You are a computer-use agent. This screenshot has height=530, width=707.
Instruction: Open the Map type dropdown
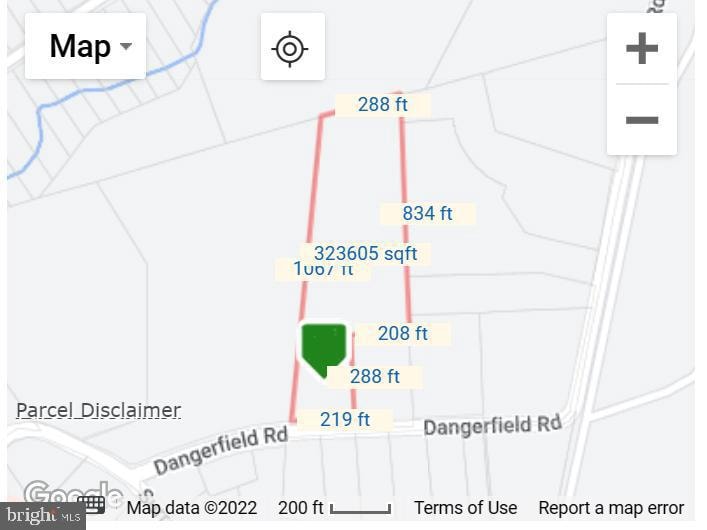[85, 47]
